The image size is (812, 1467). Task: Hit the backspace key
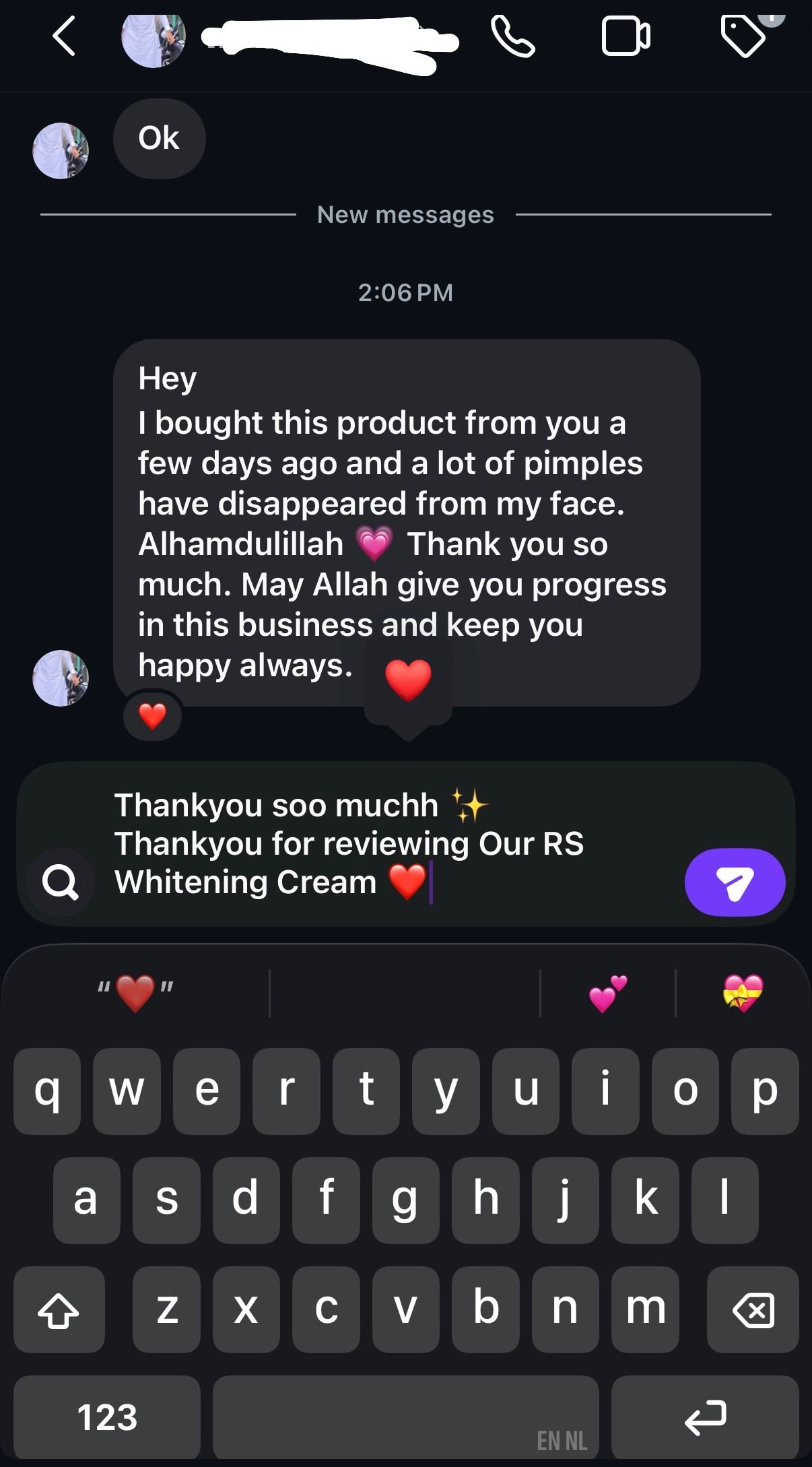753,1310
